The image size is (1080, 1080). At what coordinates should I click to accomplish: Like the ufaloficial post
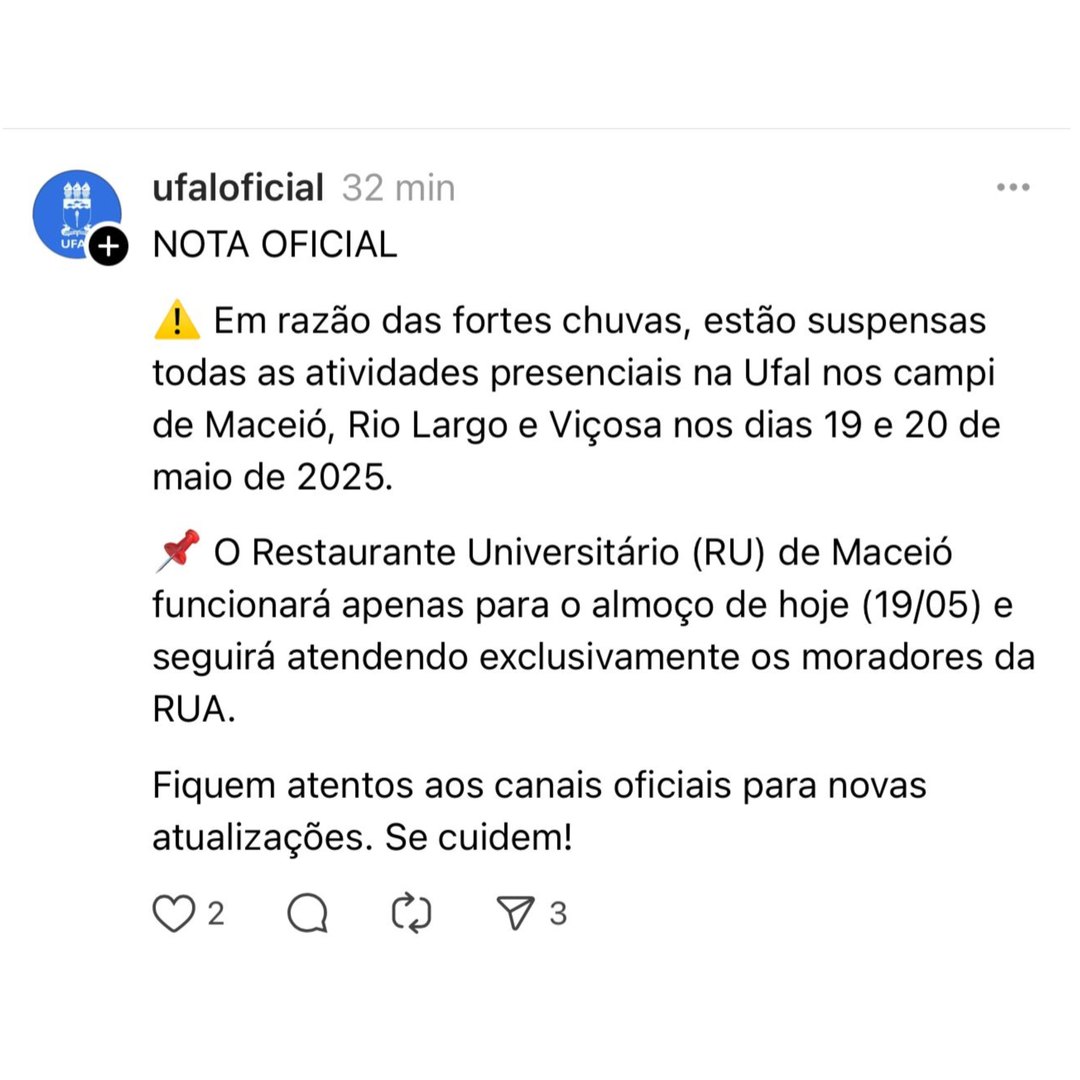(x=174, y=914)
